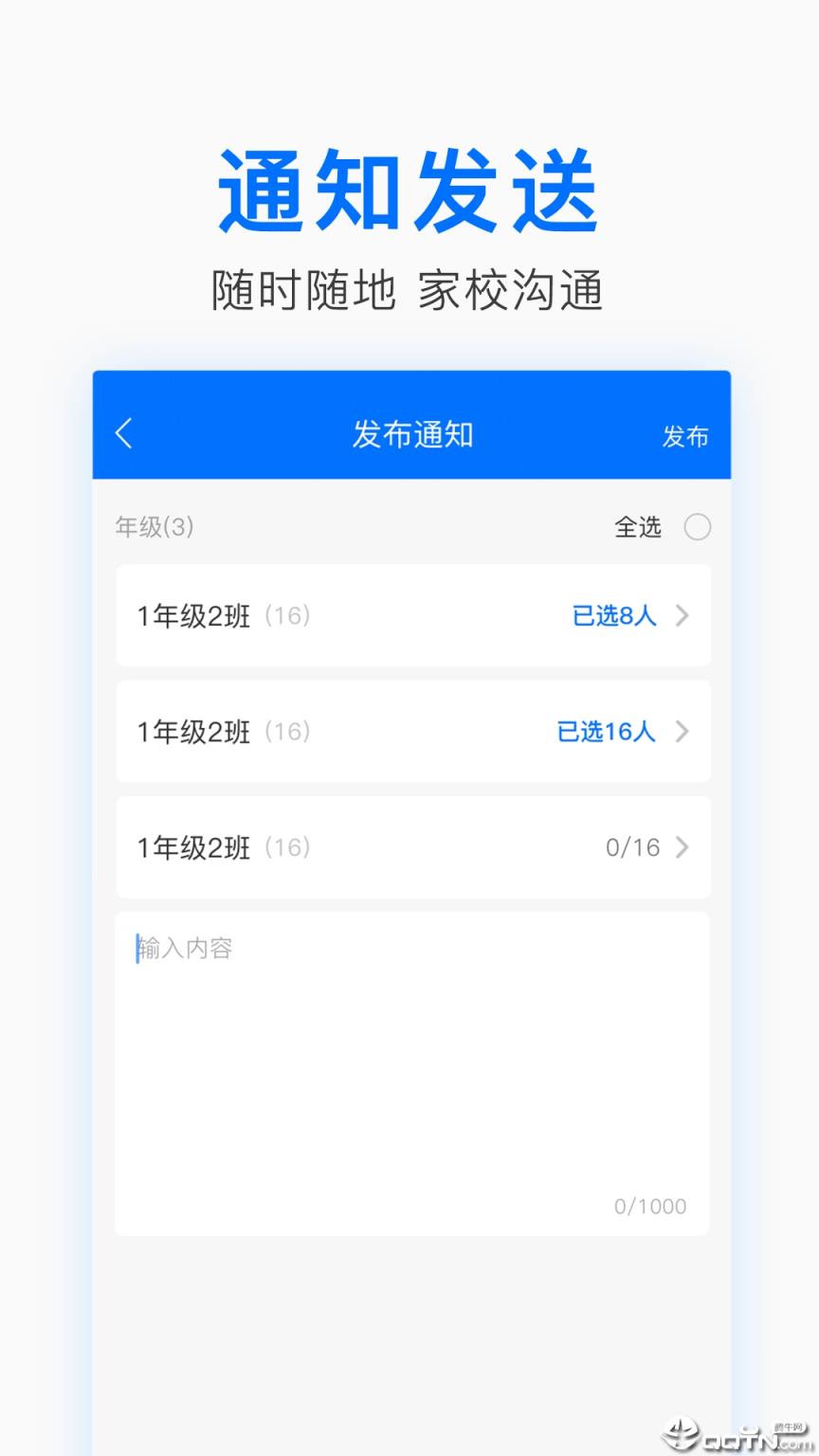This screenshot has height=1456, width=819.
Task: Click the back arrow on the notification header
Action: click(x=123, y=432)
